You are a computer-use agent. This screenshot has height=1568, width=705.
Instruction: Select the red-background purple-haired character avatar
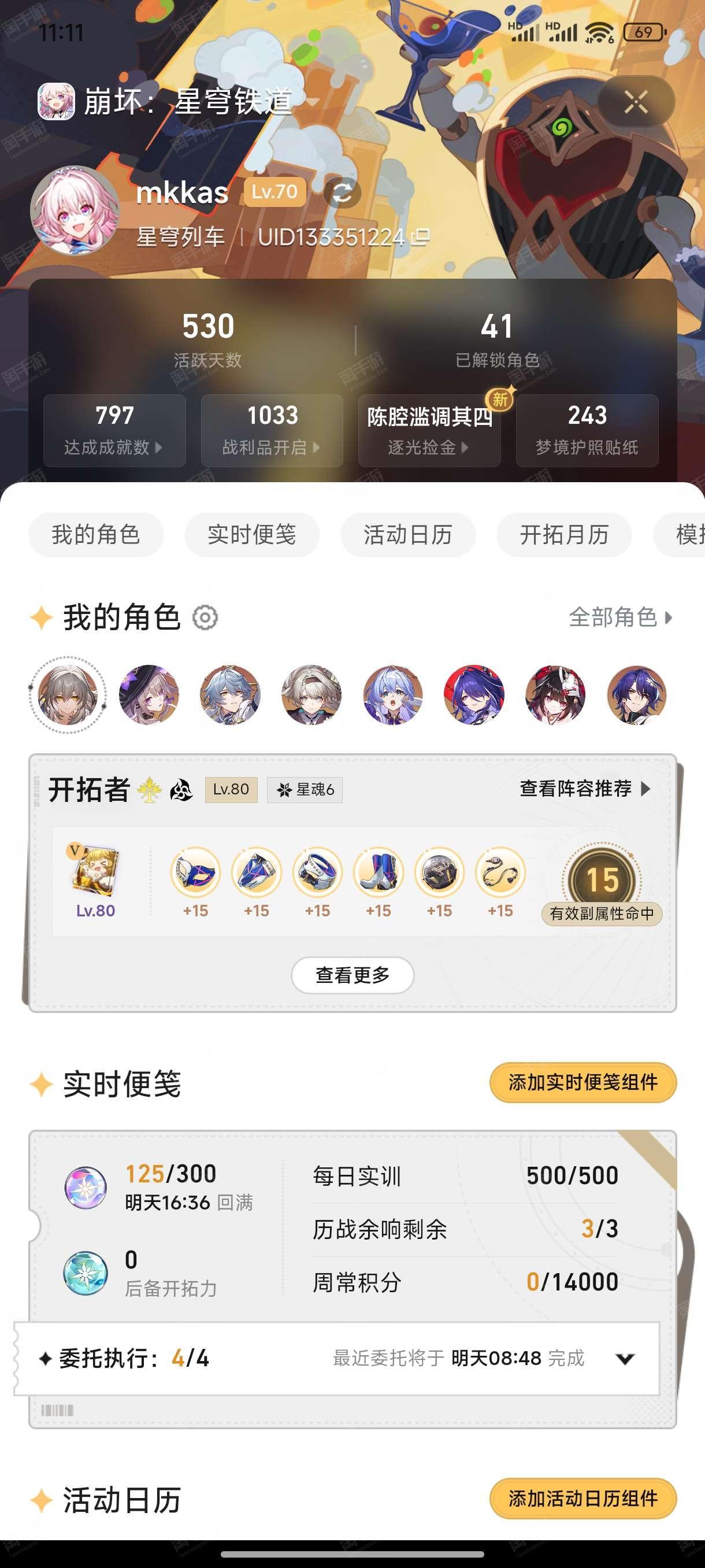click(x=474, y=694)
